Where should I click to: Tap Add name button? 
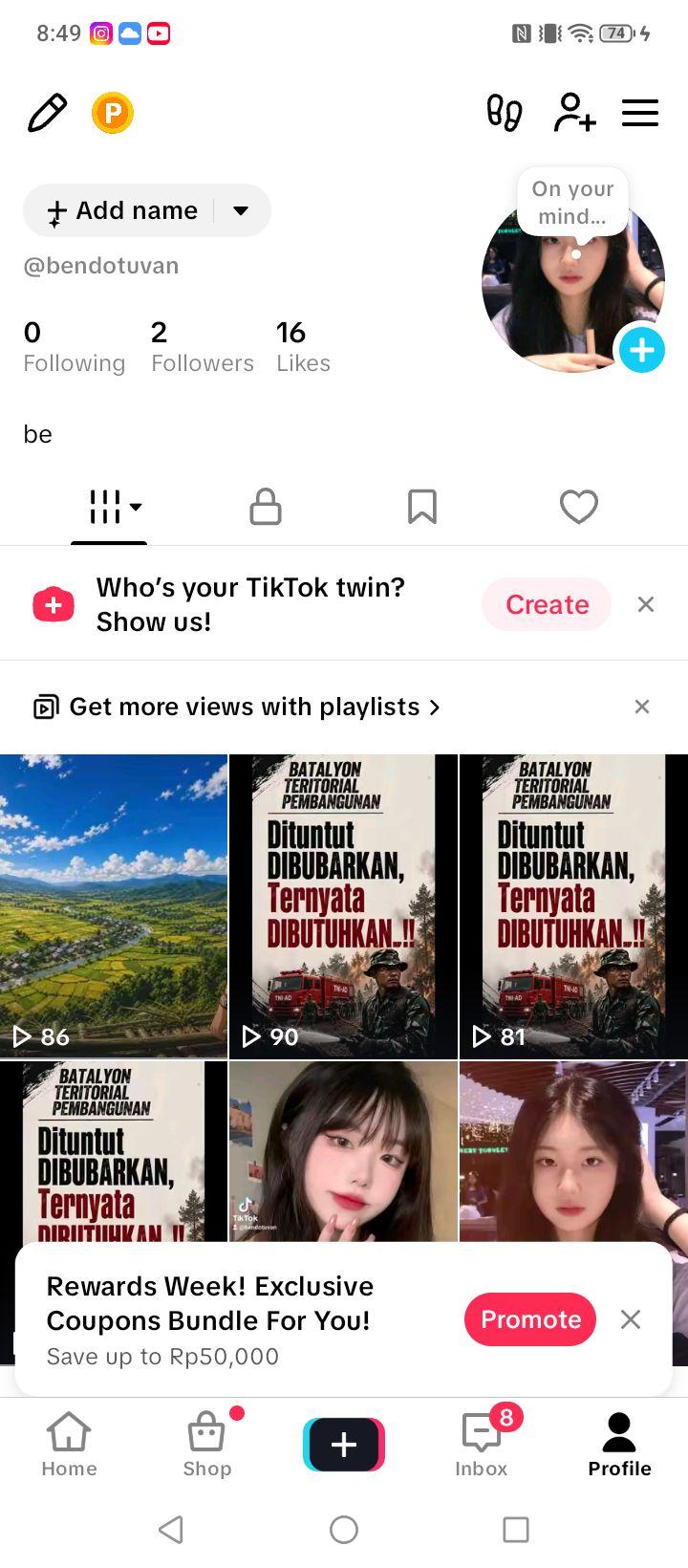coord(147,210)
